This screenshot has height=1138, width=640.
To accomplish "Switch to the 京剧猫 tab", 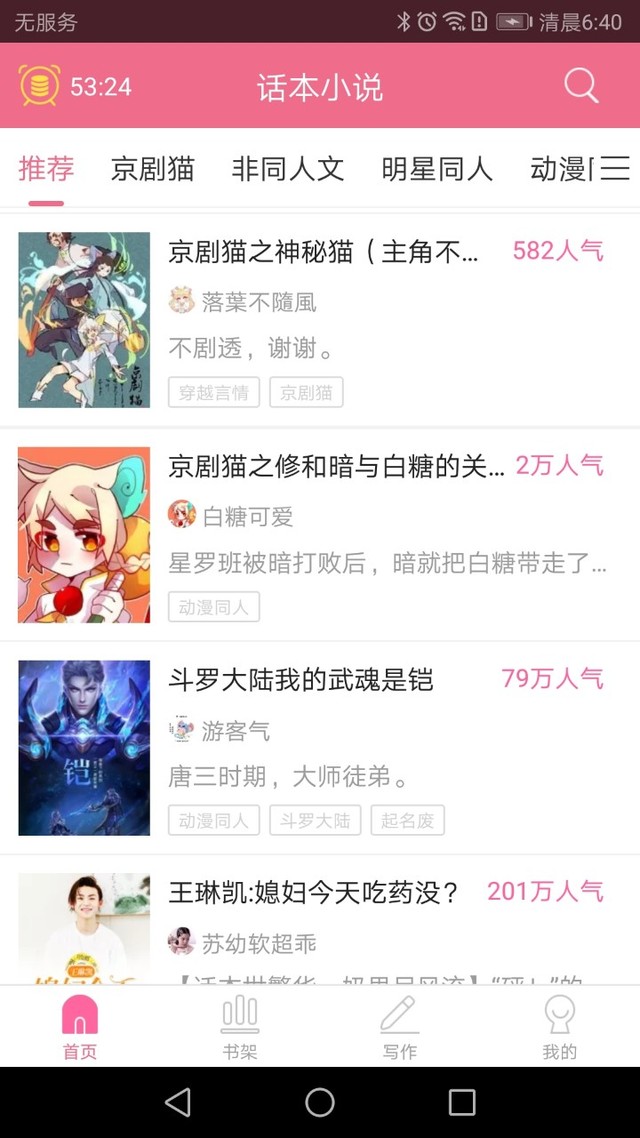I will tap(152, 169).
